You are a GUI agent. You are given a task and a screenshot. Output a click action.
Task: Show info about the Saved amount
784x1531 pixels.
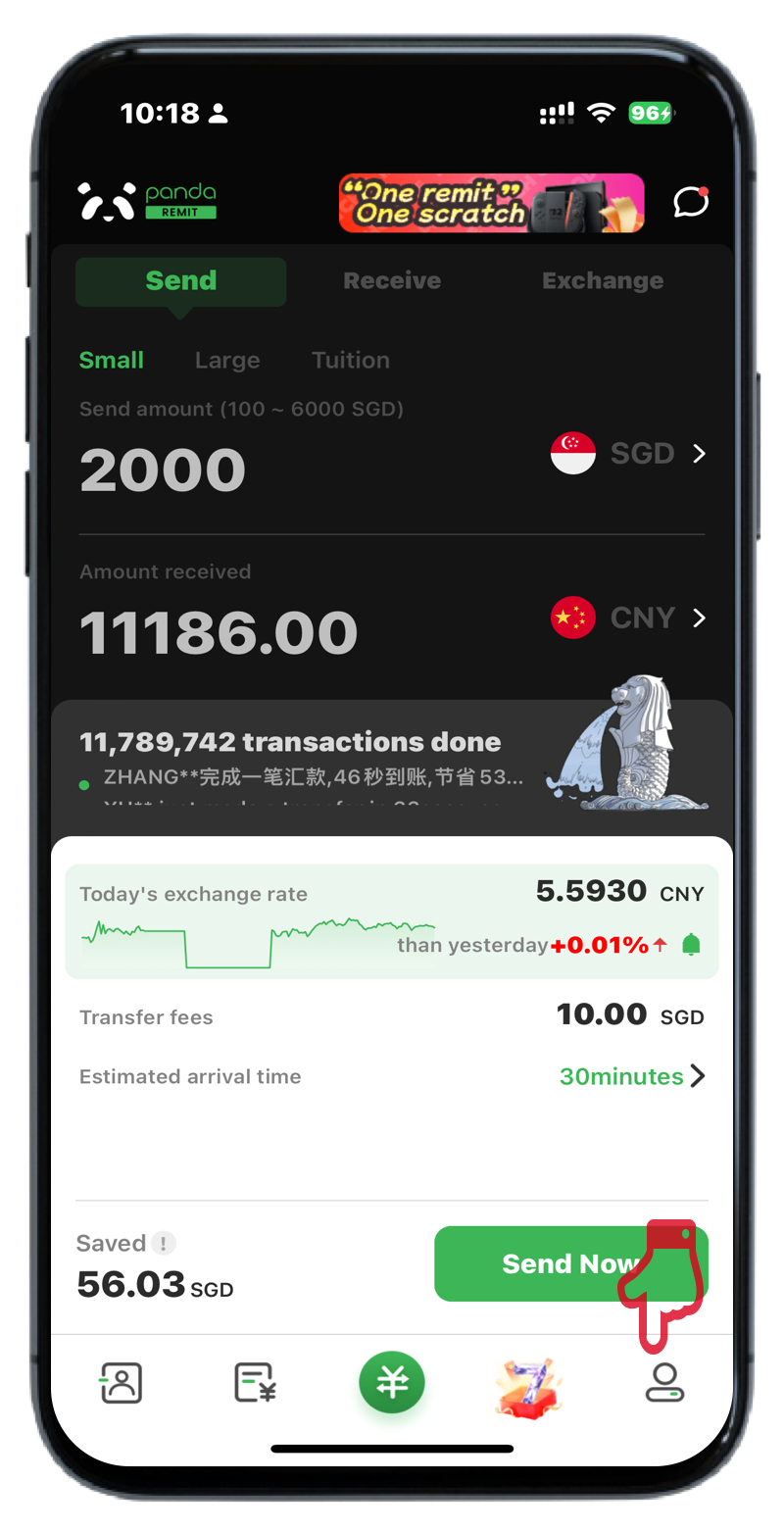pyautogui.click(x=164, y=1244)
